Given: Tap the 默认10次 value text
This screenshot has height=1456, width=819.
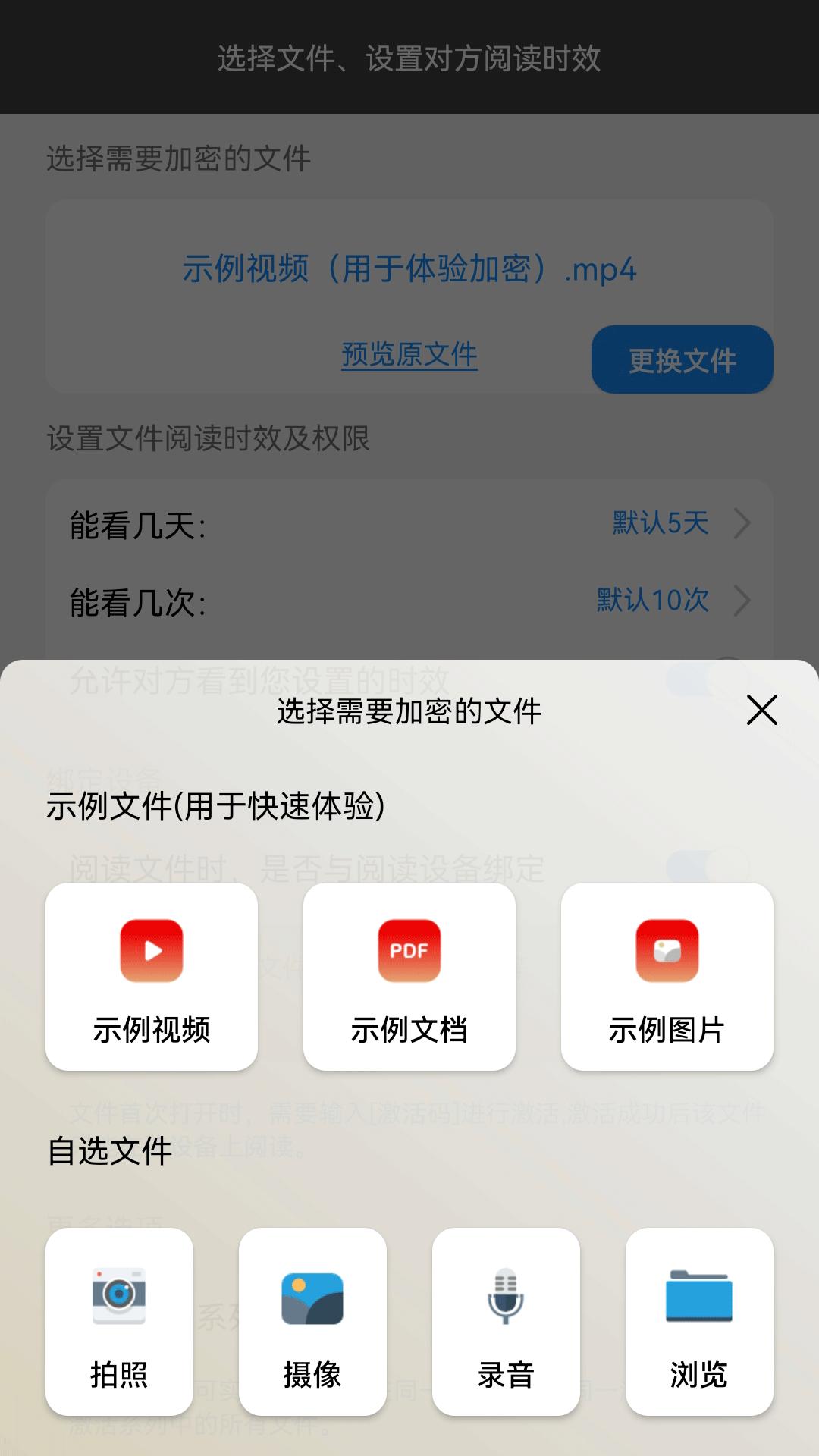Looking at the screenshot, I should [x=652, y=600].
